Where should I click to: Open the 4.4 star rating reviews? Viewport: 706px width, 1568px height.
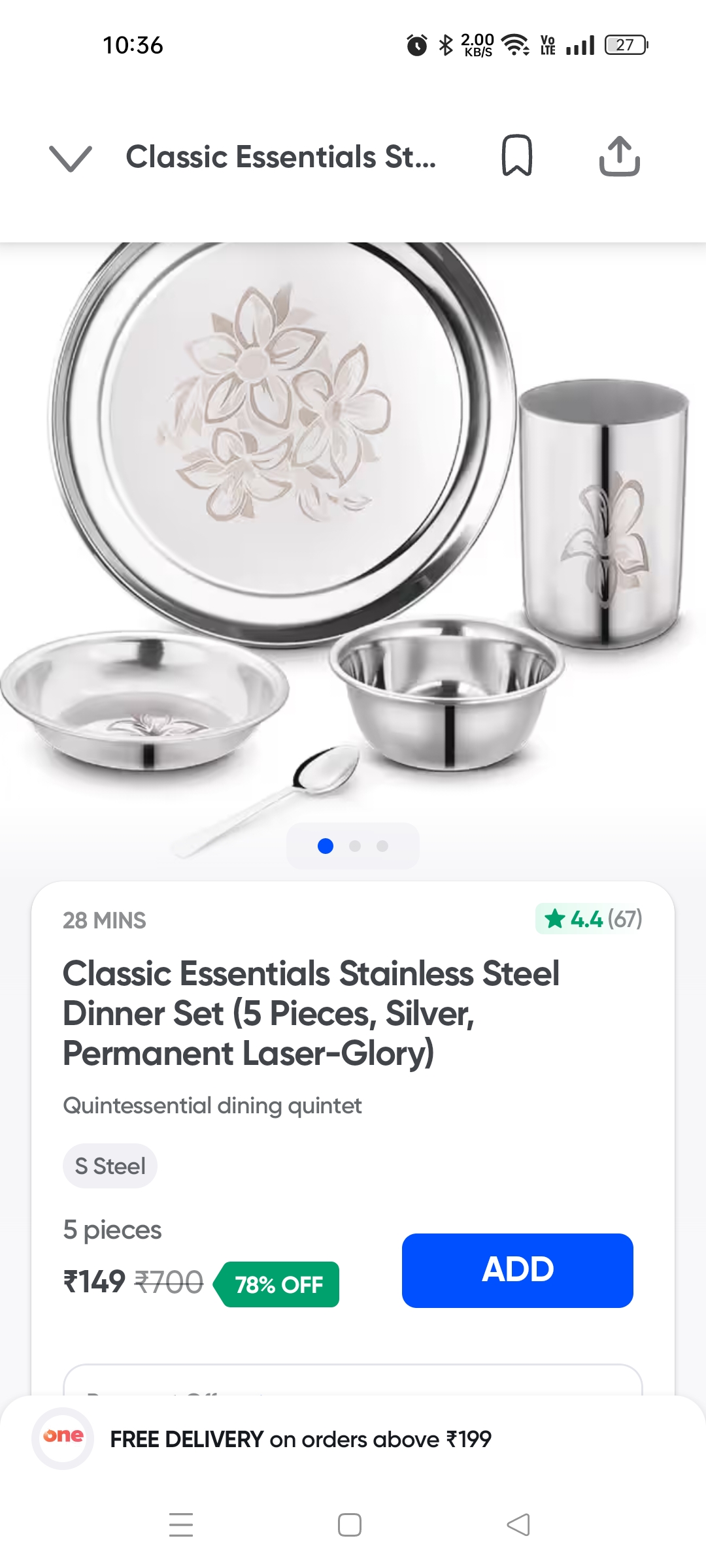click(x=590, y=919)
